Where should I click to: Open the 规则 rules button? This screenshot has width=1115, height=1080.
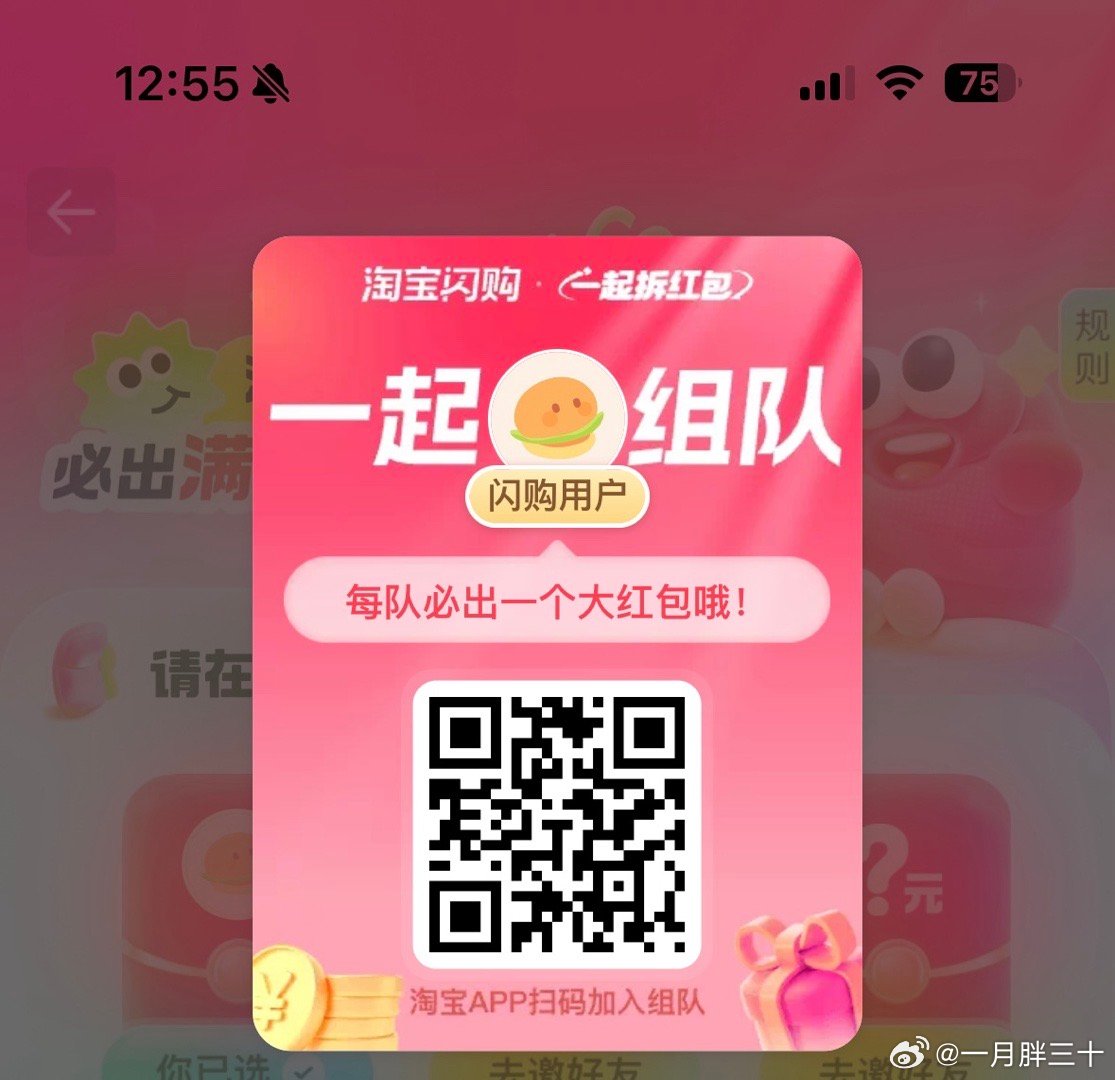pyautogui.click(x=1090, y=346)
